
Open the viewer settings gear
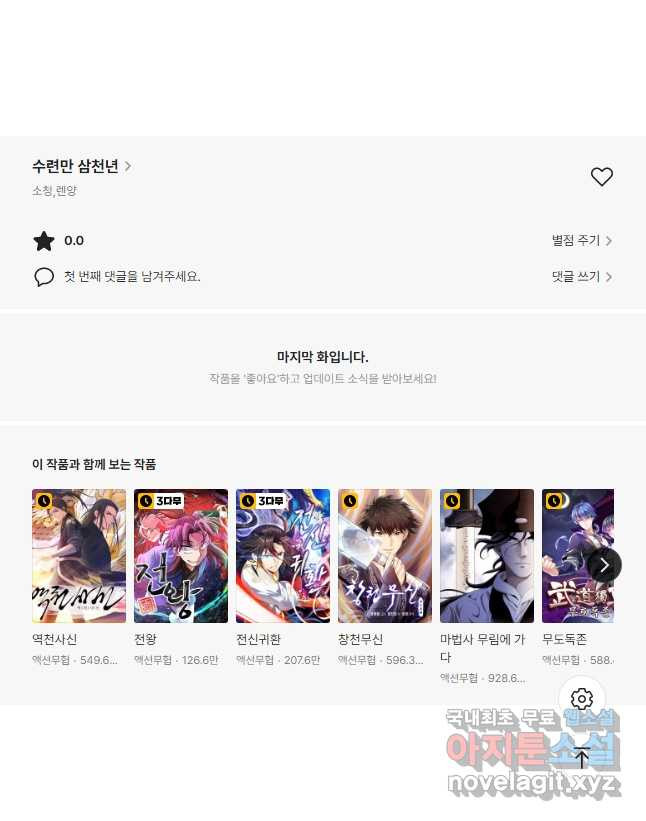pos(582,699)
